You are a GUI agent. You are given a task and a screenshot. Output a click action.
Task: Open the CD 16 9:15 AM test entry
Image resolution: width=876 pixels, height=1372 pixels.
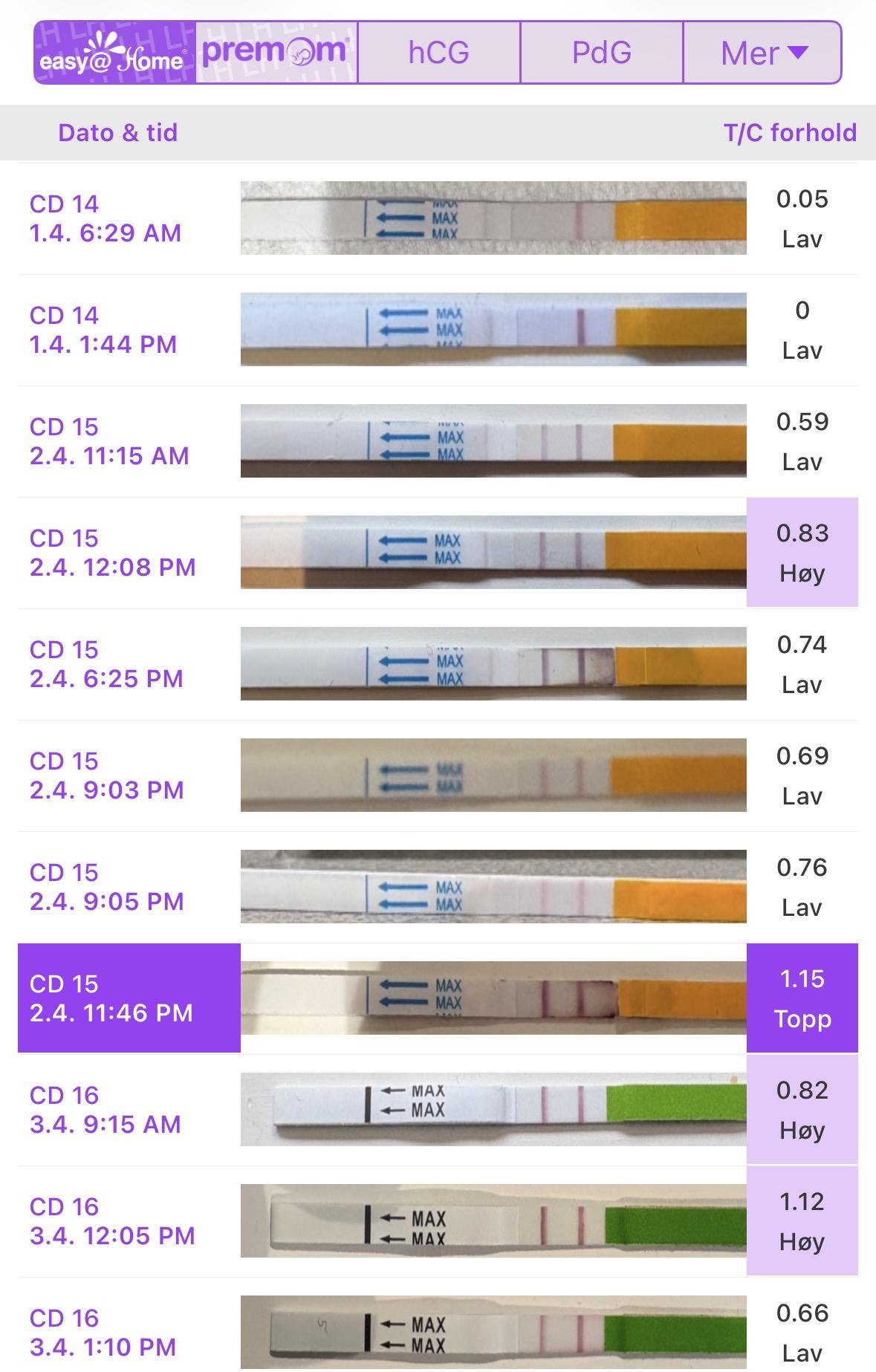106,1110
